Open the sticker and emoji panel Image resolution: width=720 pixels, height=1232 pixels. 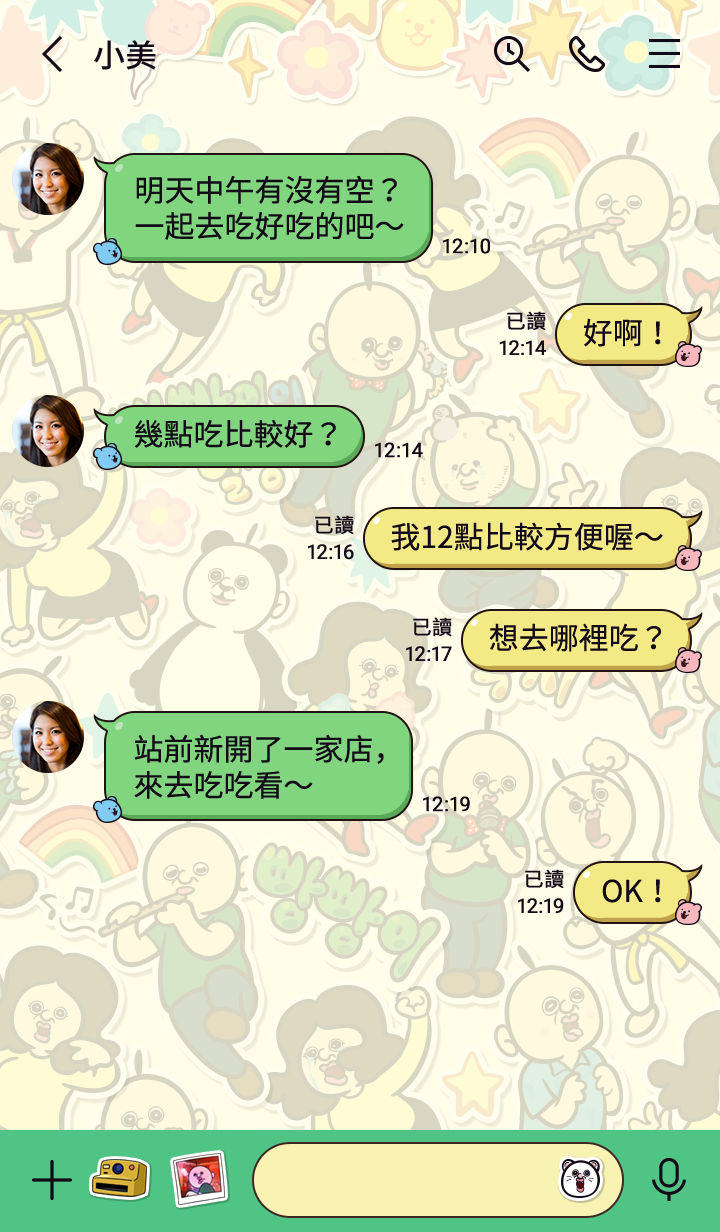[579, 1180]
